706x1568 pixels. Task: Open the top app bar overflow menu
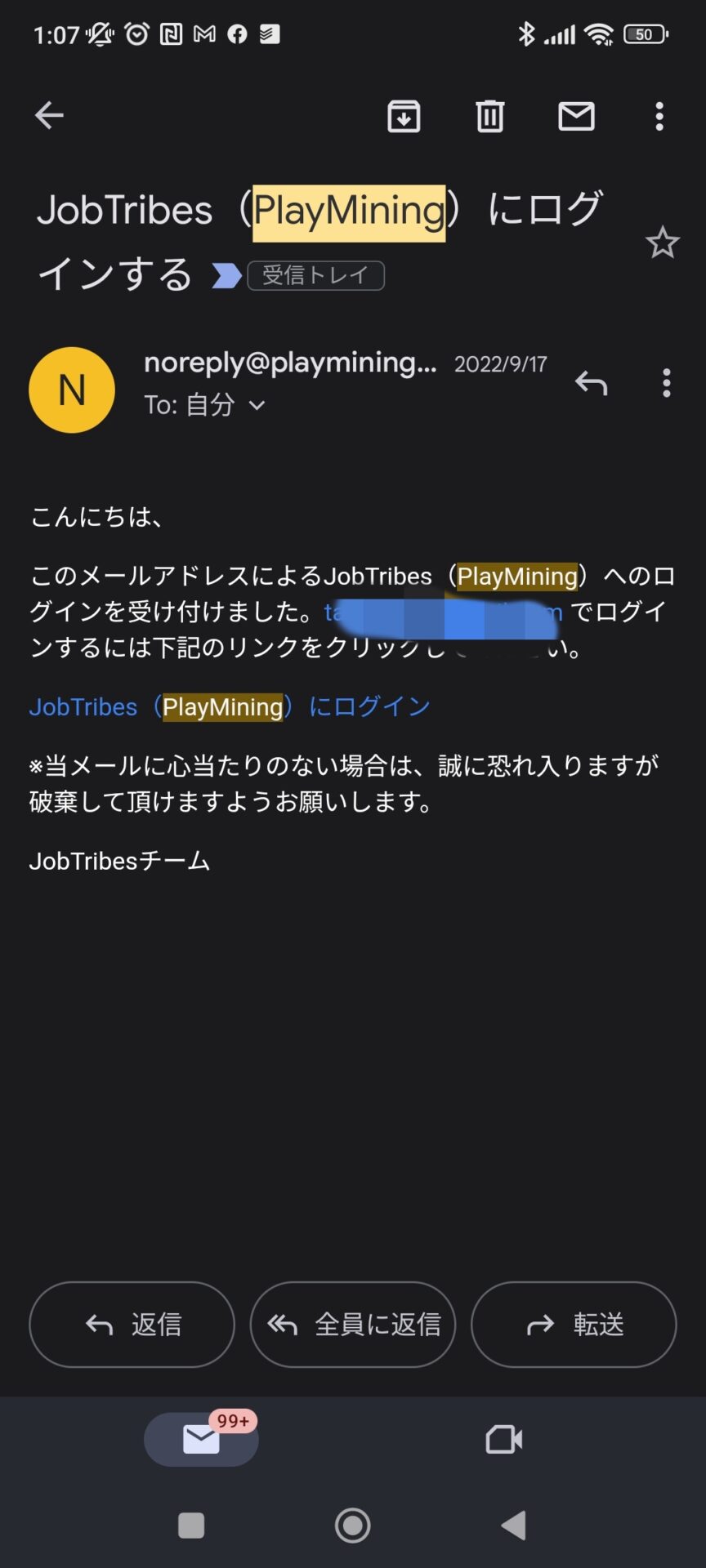(x=659, y=116)
